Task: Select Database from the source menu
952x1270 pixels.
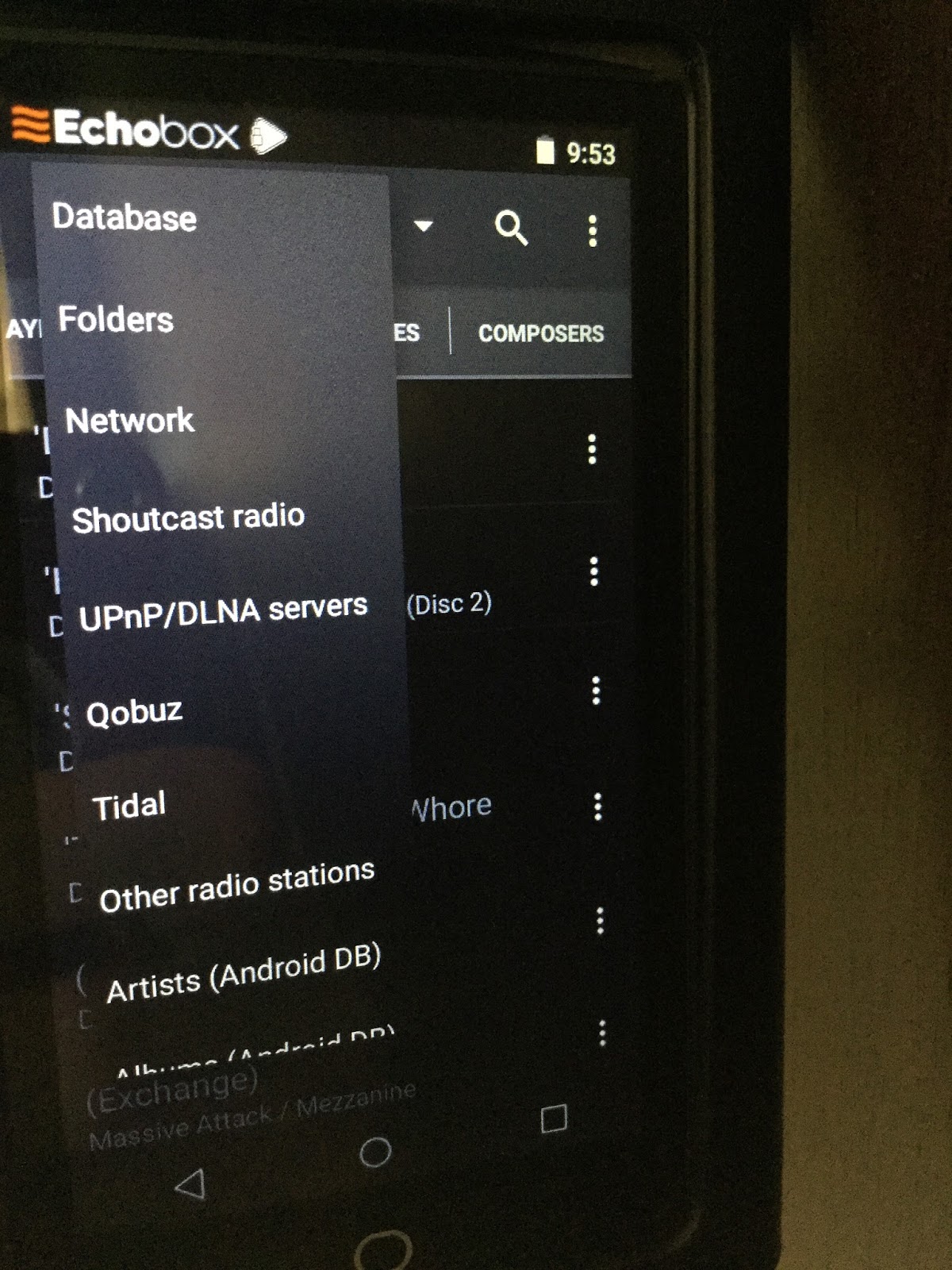Action: click(x=125, y=217)
